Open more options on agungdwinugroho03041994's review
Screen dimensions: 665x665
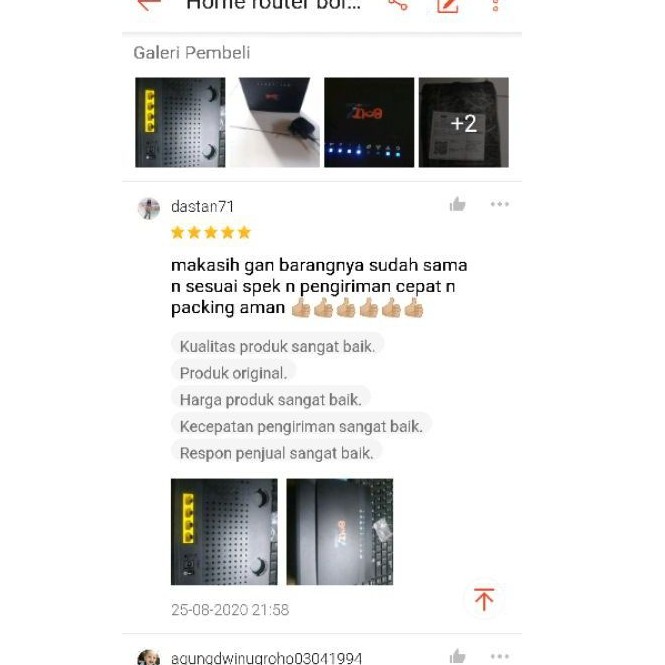click(x=500, y=656)
